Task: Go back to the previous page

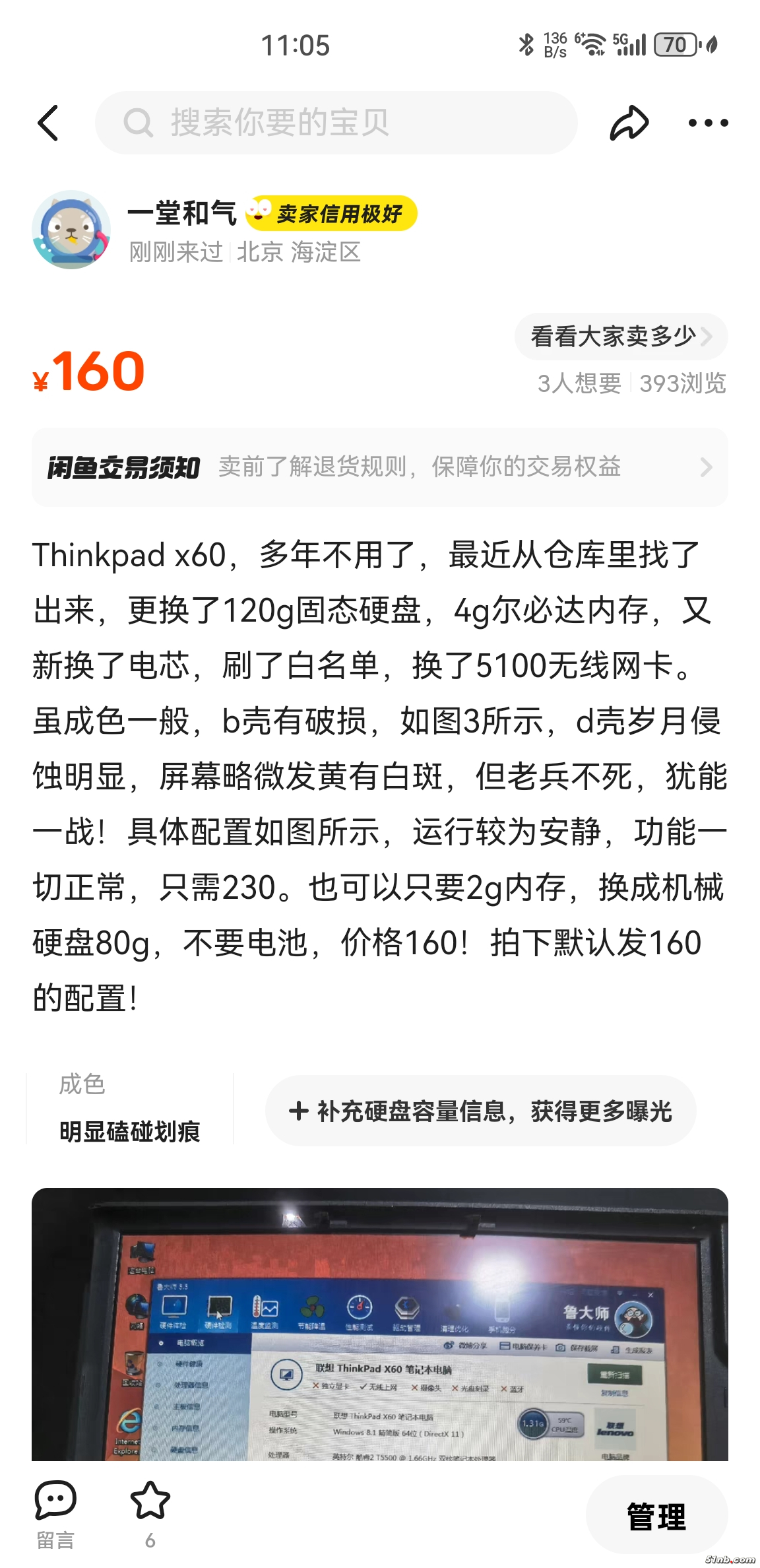Action: (49, 123)
